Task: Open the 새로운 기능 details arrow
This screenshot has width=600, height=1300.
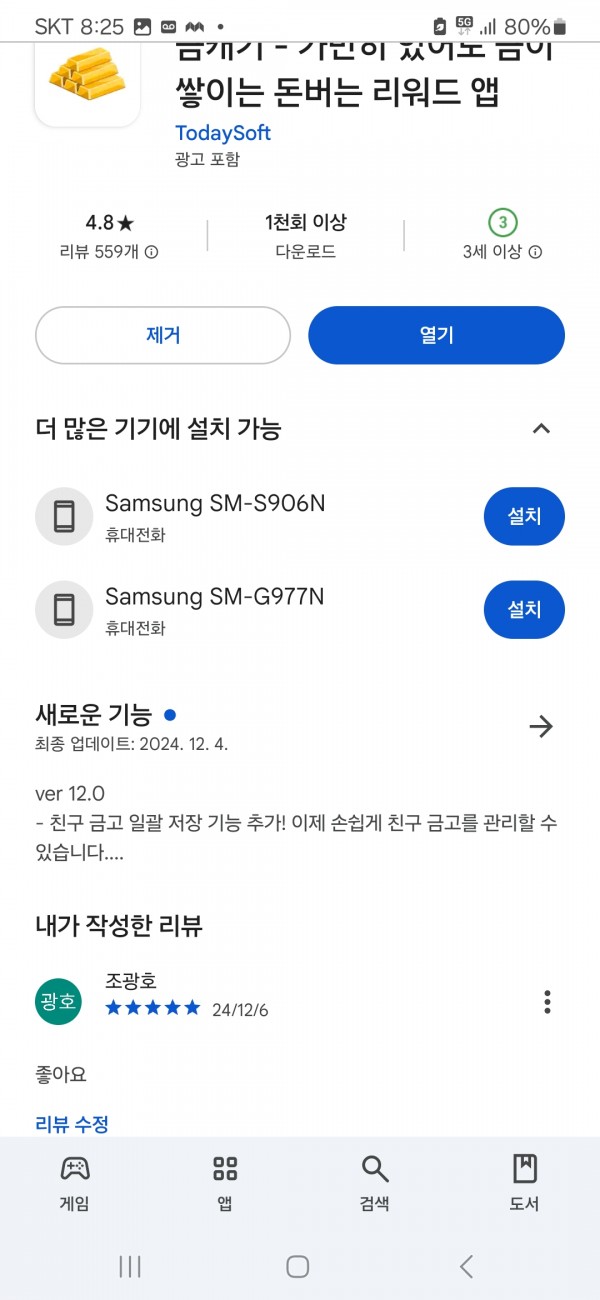Action: pos(541,727)
